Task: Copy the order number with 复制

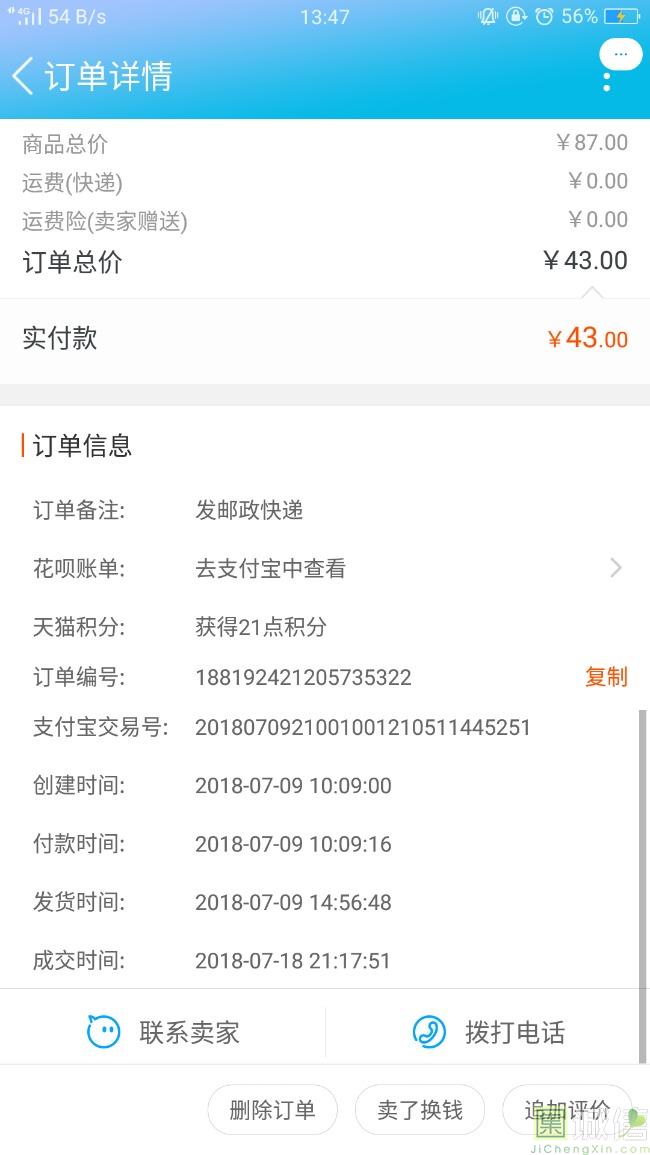Action: pyautogui.click(x=606, y=676)
